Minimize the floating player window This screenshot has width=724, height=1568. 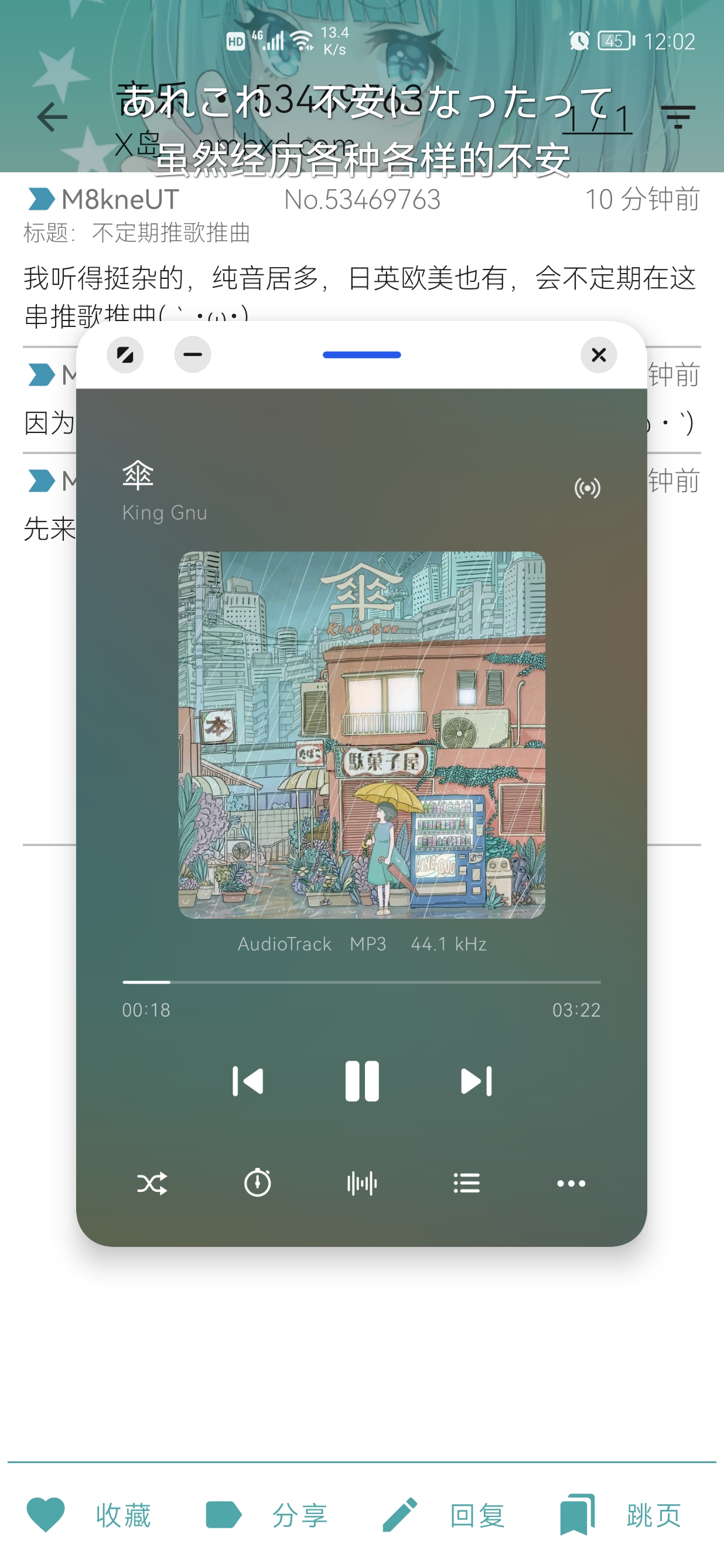[x=192, y=355]
